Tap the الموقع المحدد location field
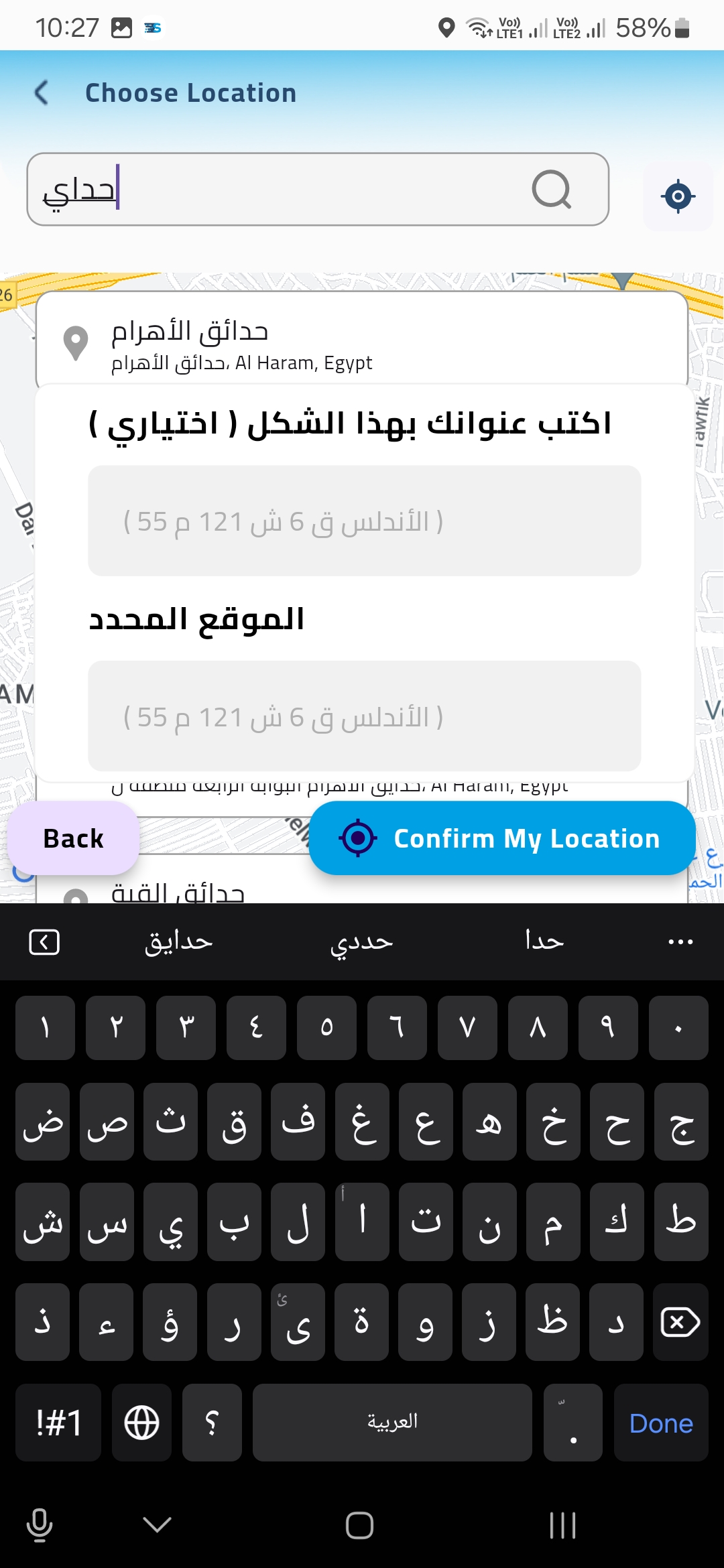724x1568 pixels. pyautogui.click(x=364, y=716)
